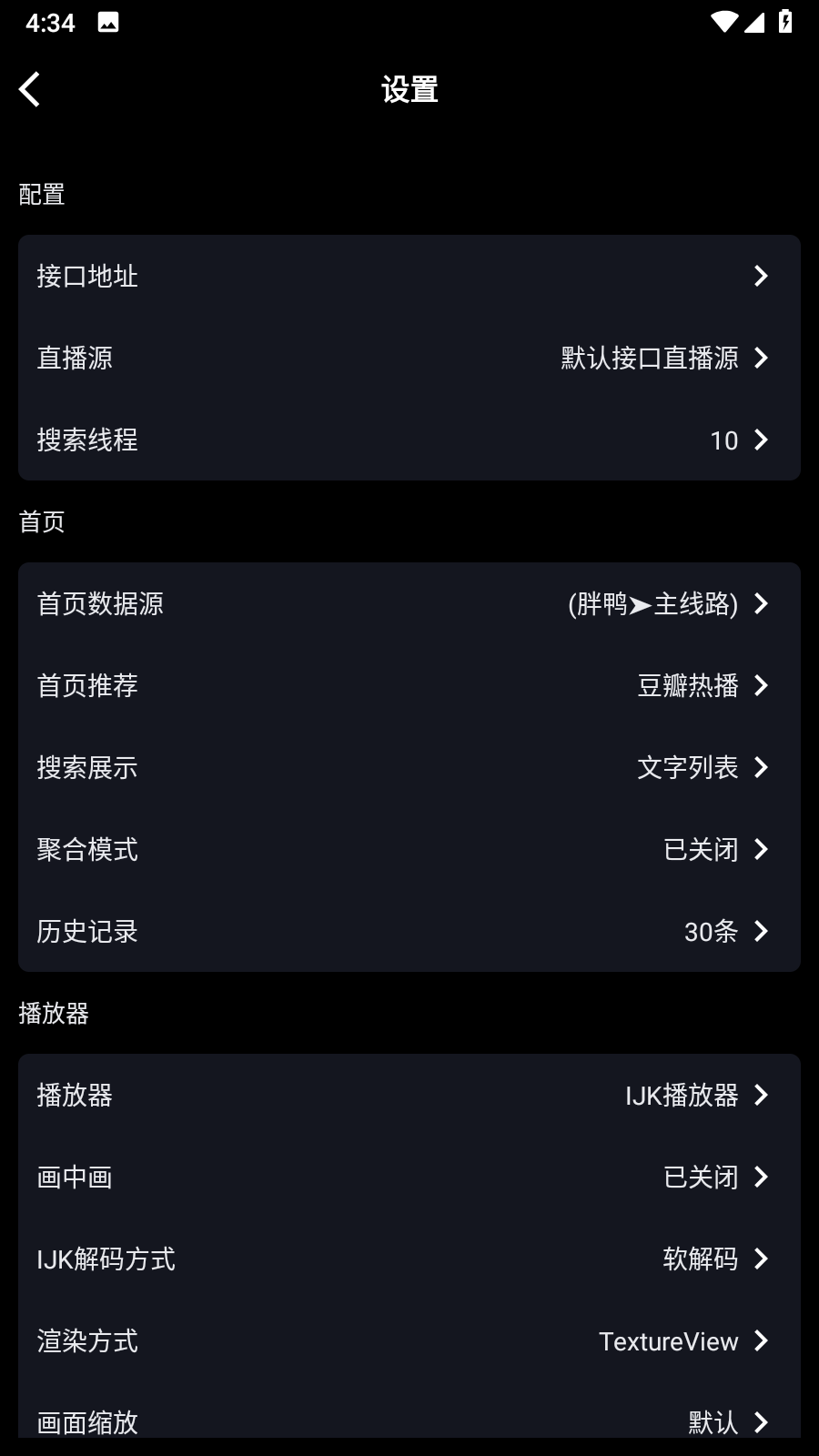Screen dimensions: 819x1456
Task: Open 搜索线程 setting showing 10
Action: pyautogui.click(x=409, y=440)
